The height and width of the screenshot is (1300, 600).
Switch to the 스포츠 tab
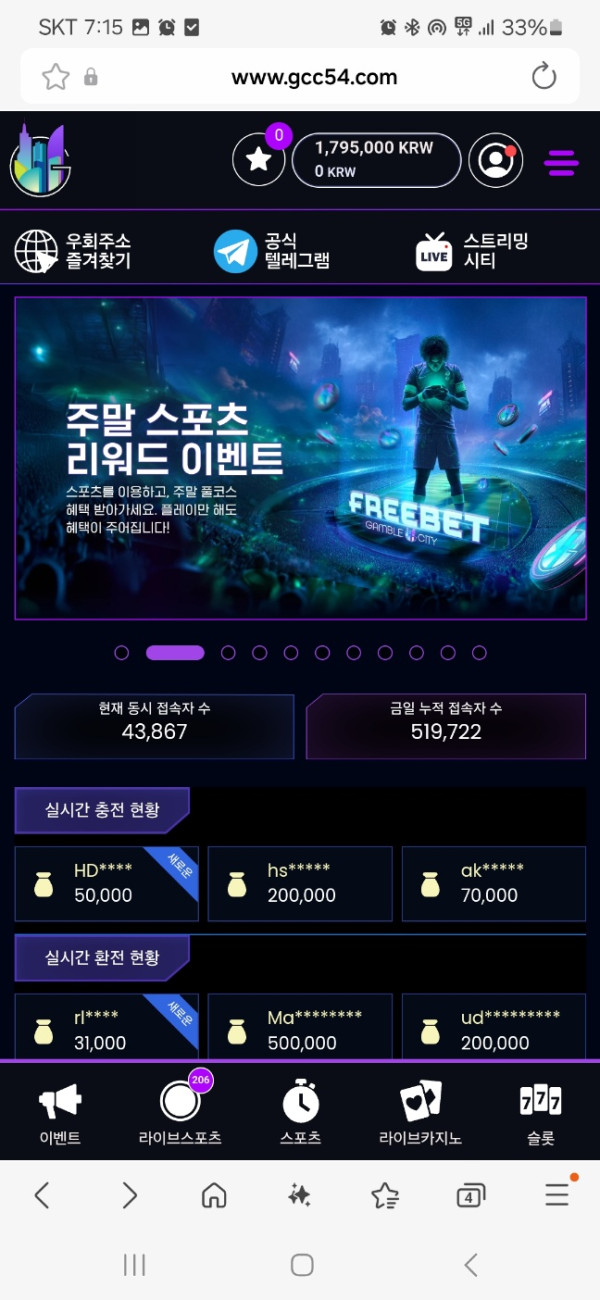coord(300,1112)
